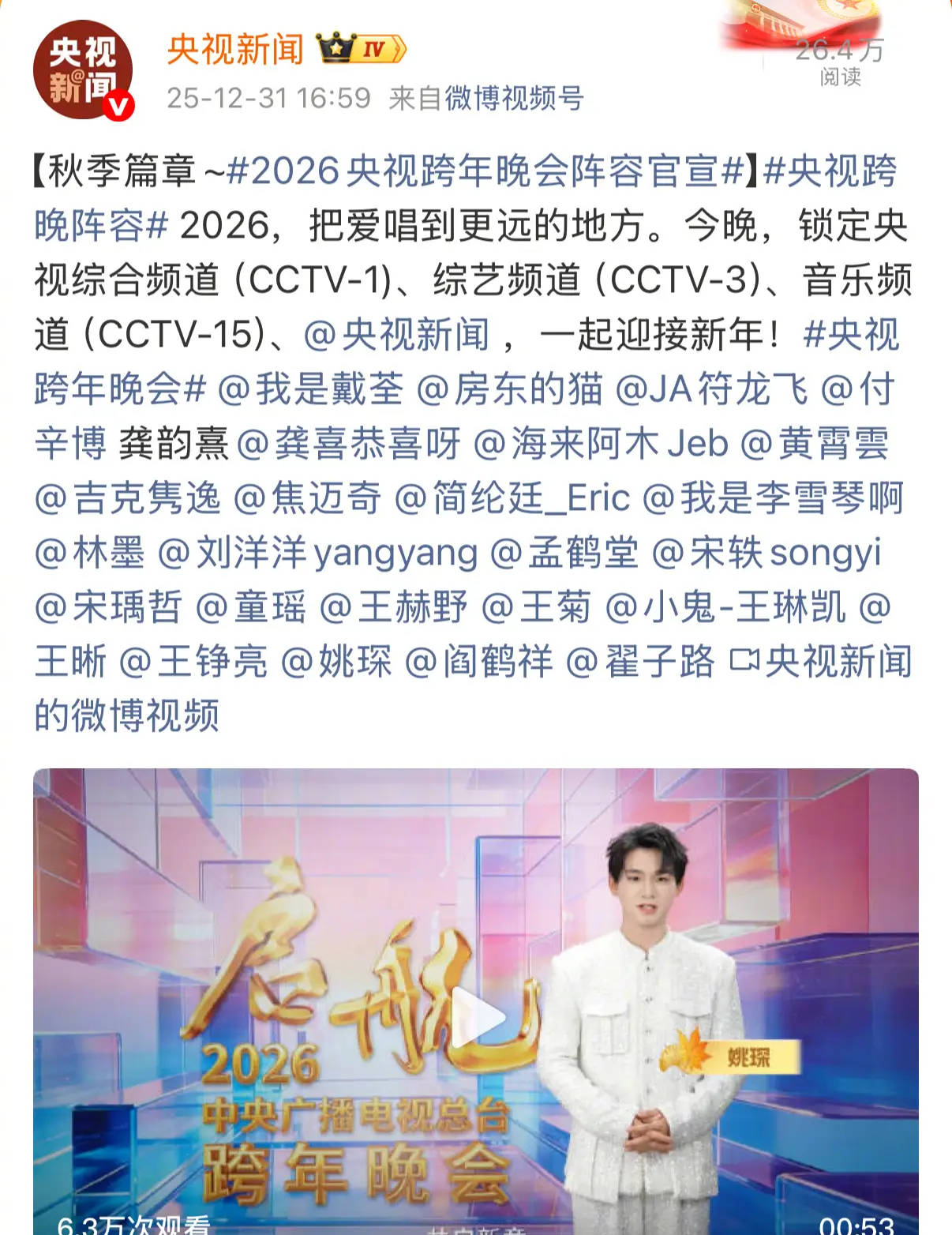
Task: Open 央视新闻 profile avatar
Action: [x=82, y=70]
